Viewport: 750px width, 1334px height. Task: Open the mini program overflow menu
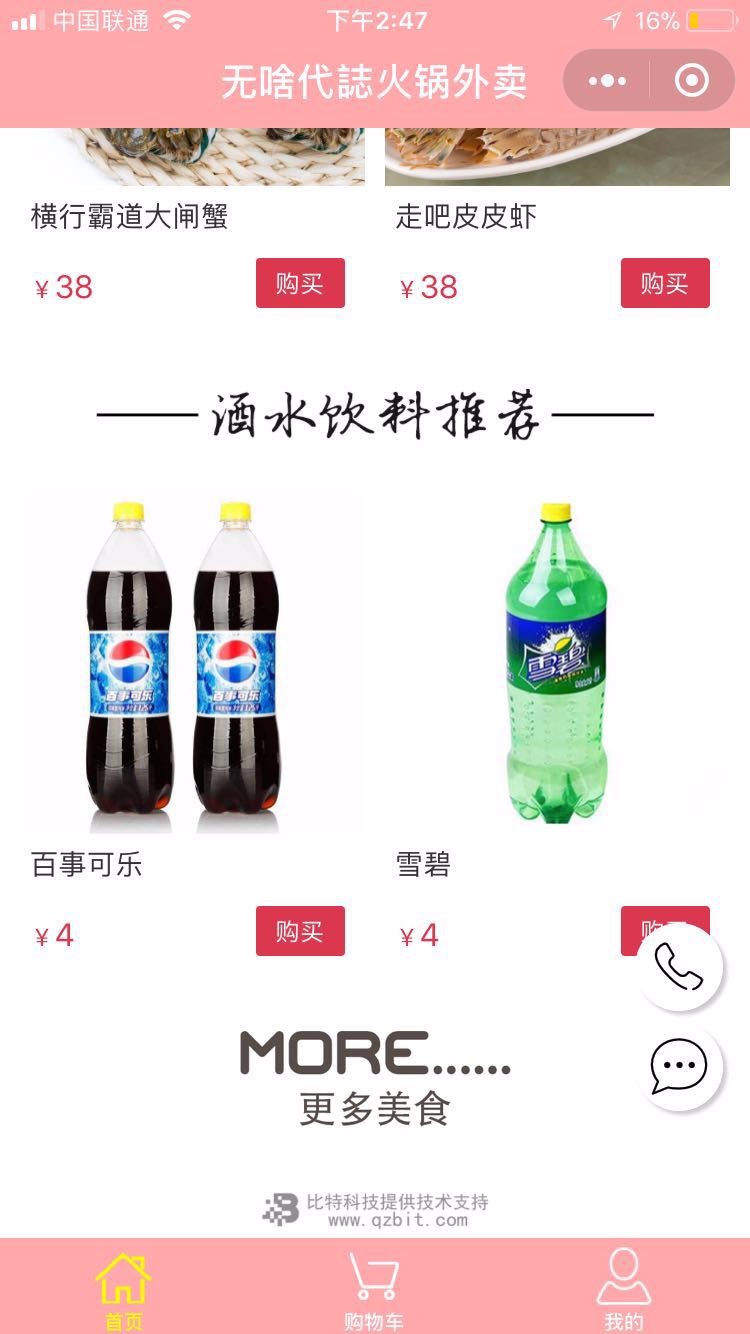coord(607,81)
